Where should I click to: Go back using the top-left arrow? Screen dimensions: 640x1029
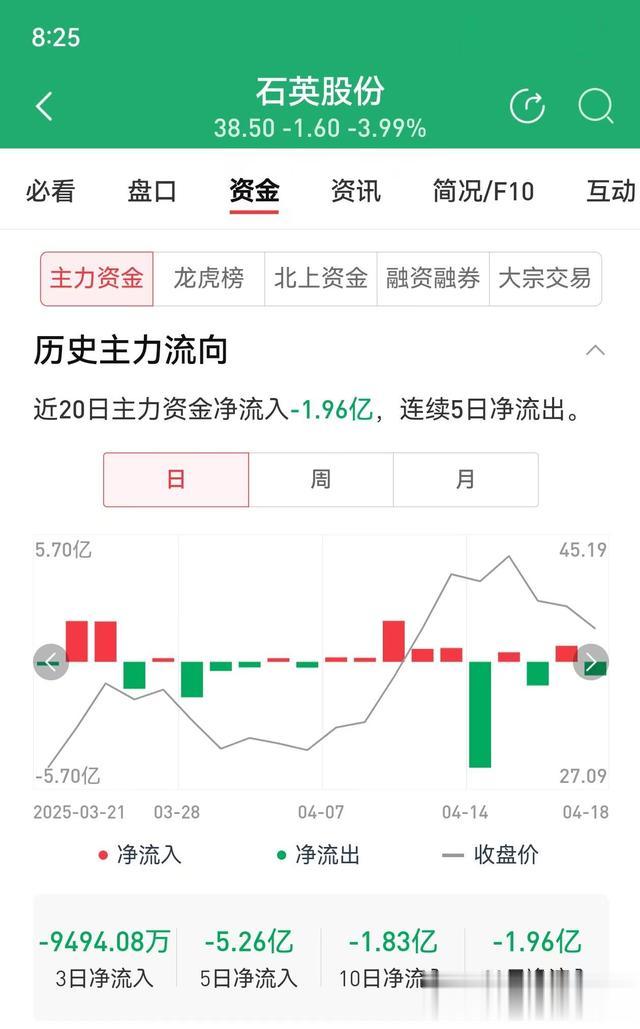tap(44, 107)
